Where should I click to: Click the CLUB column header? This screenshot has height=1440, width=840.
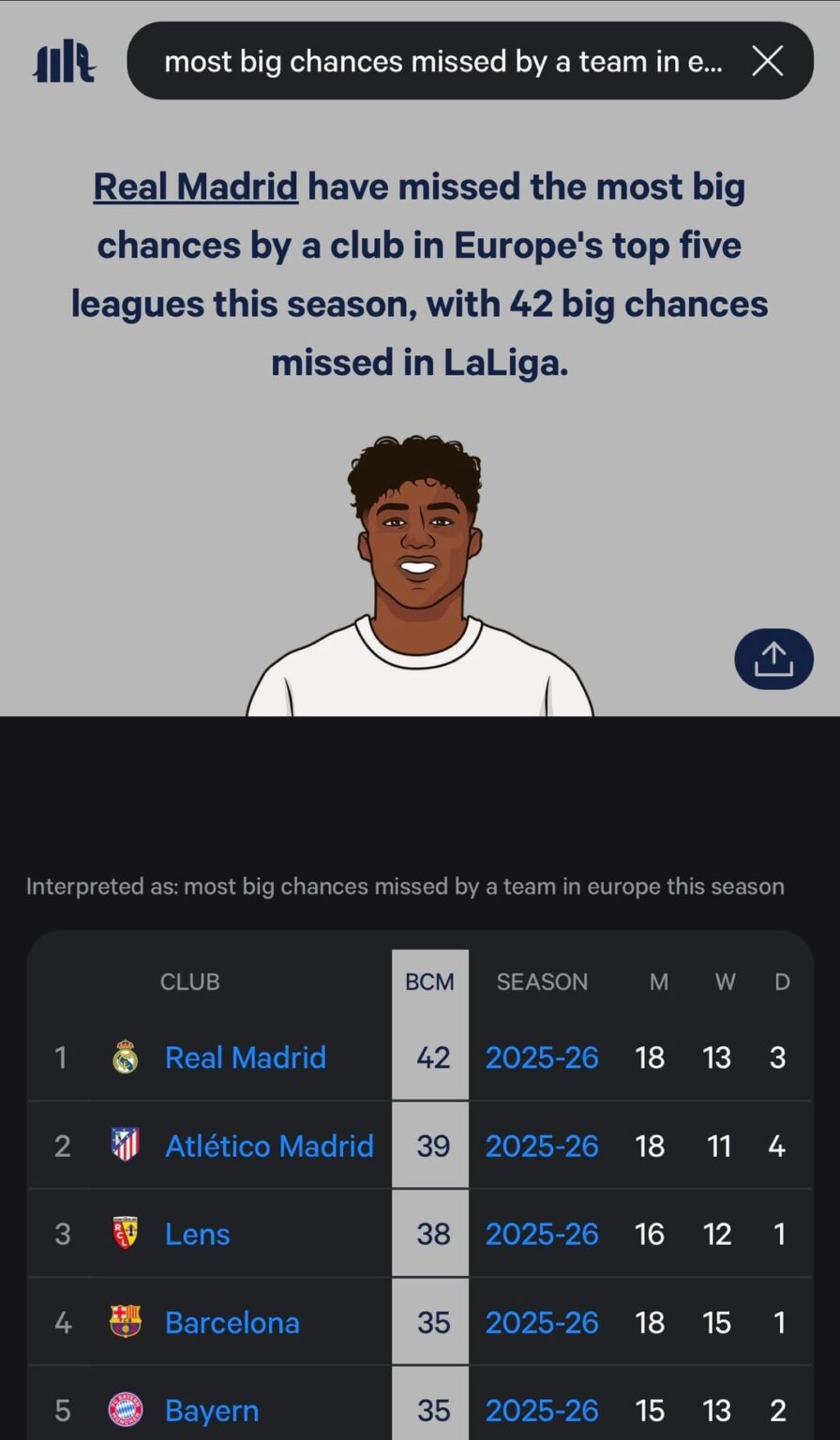tap(190, 982)
